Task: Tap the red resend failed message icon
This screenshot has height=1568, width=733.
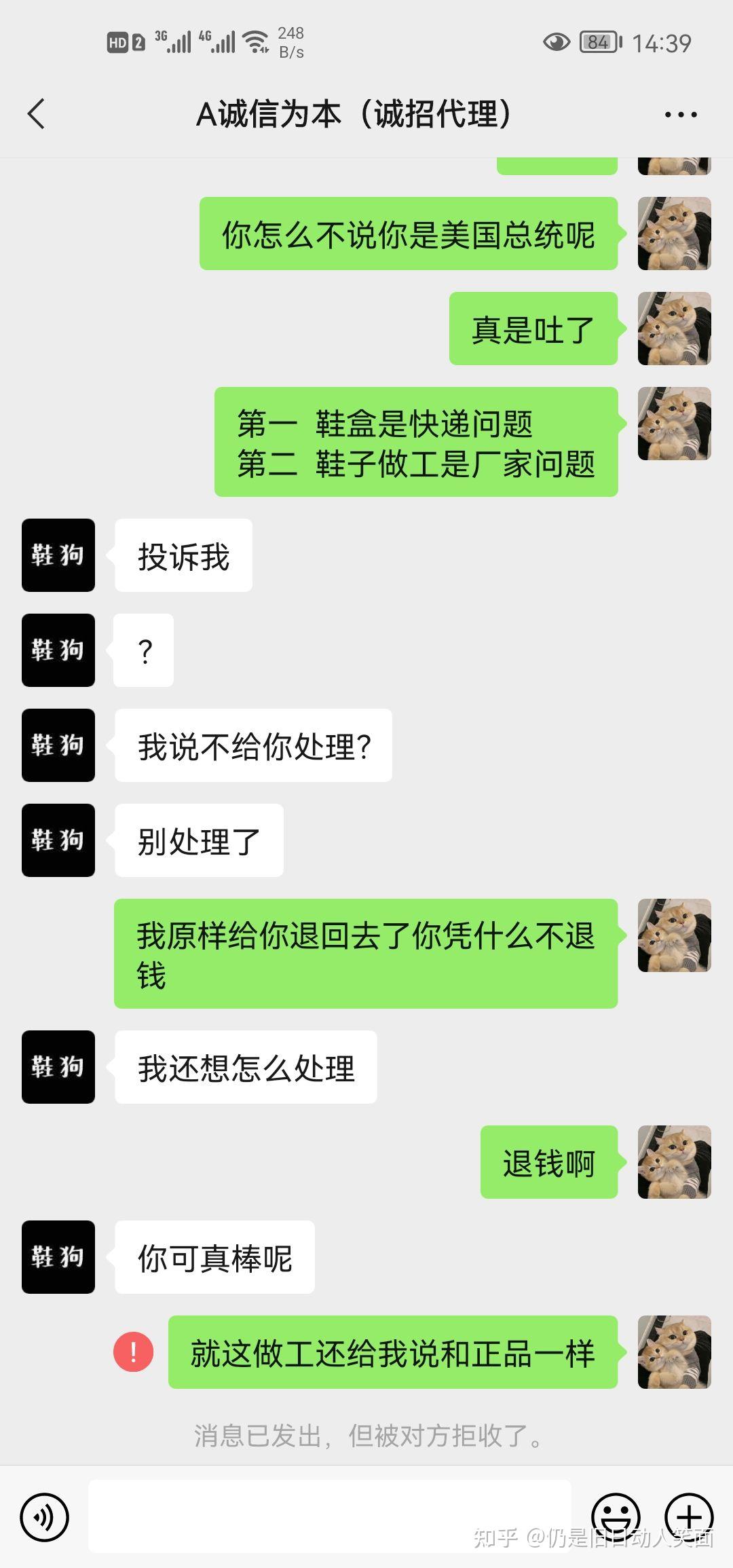Action: pos(133,1352)
